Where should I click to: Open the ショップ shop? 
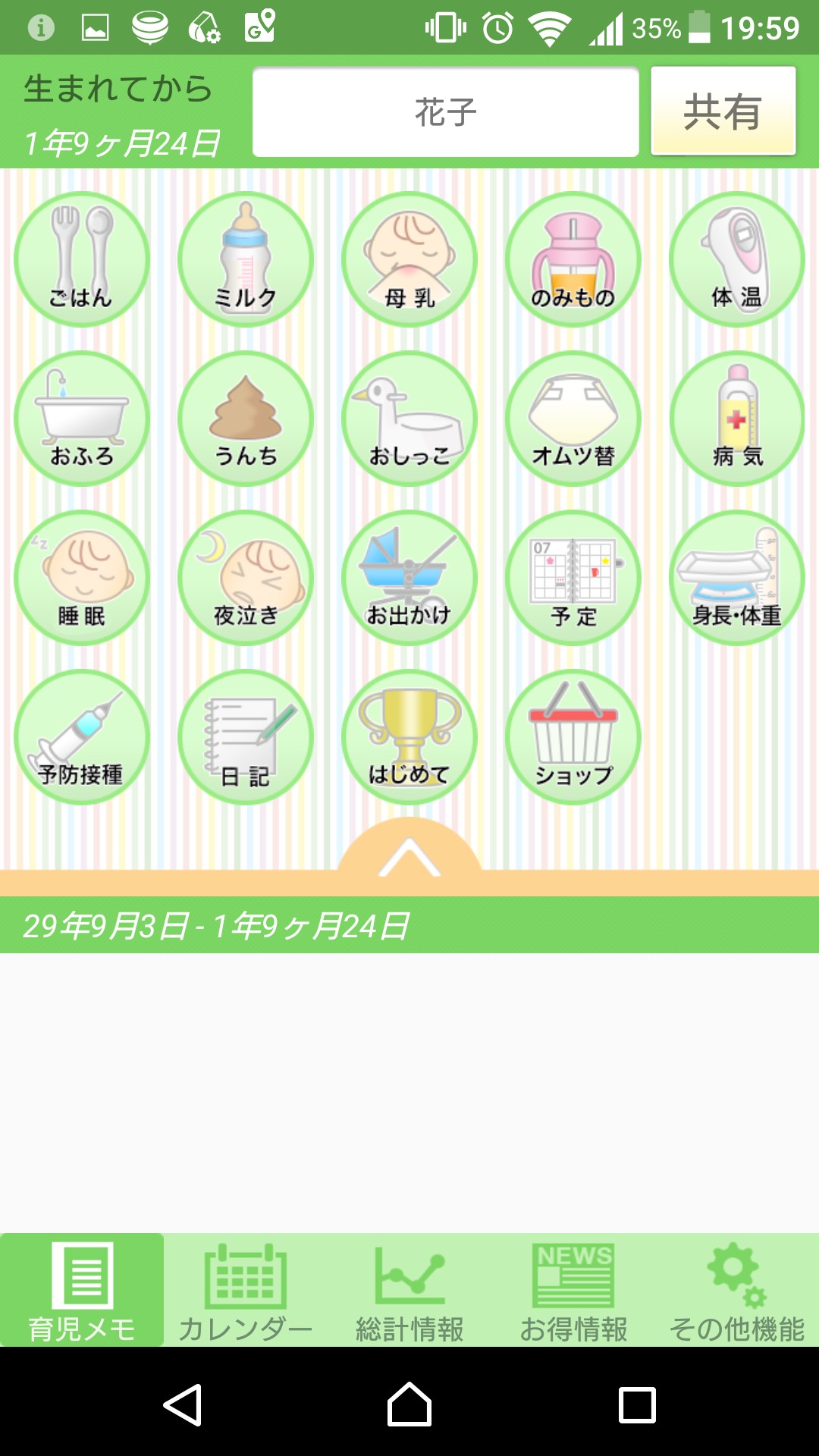[573, 737]
